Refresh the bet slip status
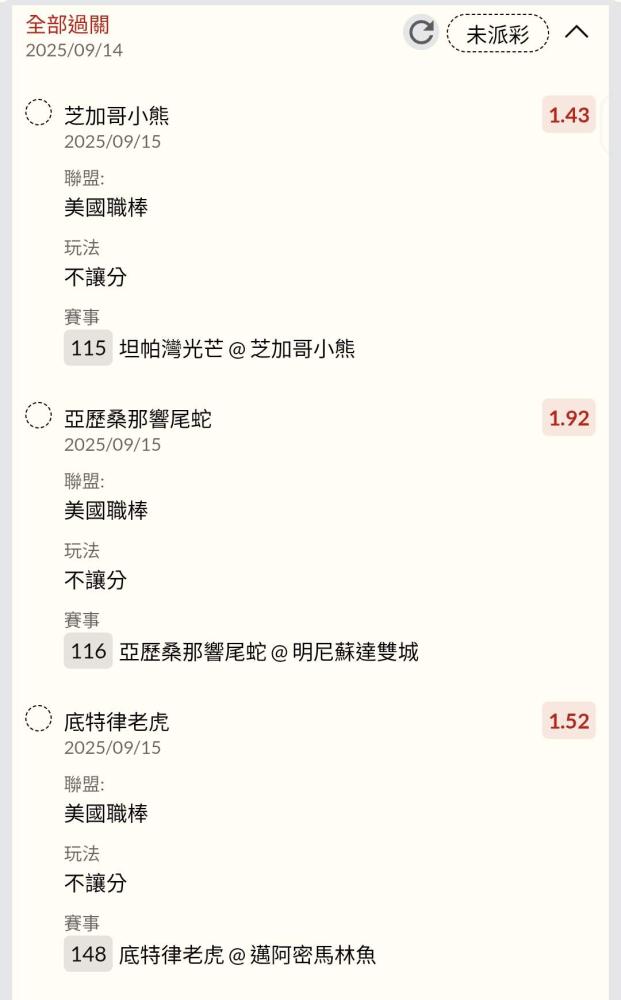Viewport: 621px width, 1000px height. click(422, 32)
